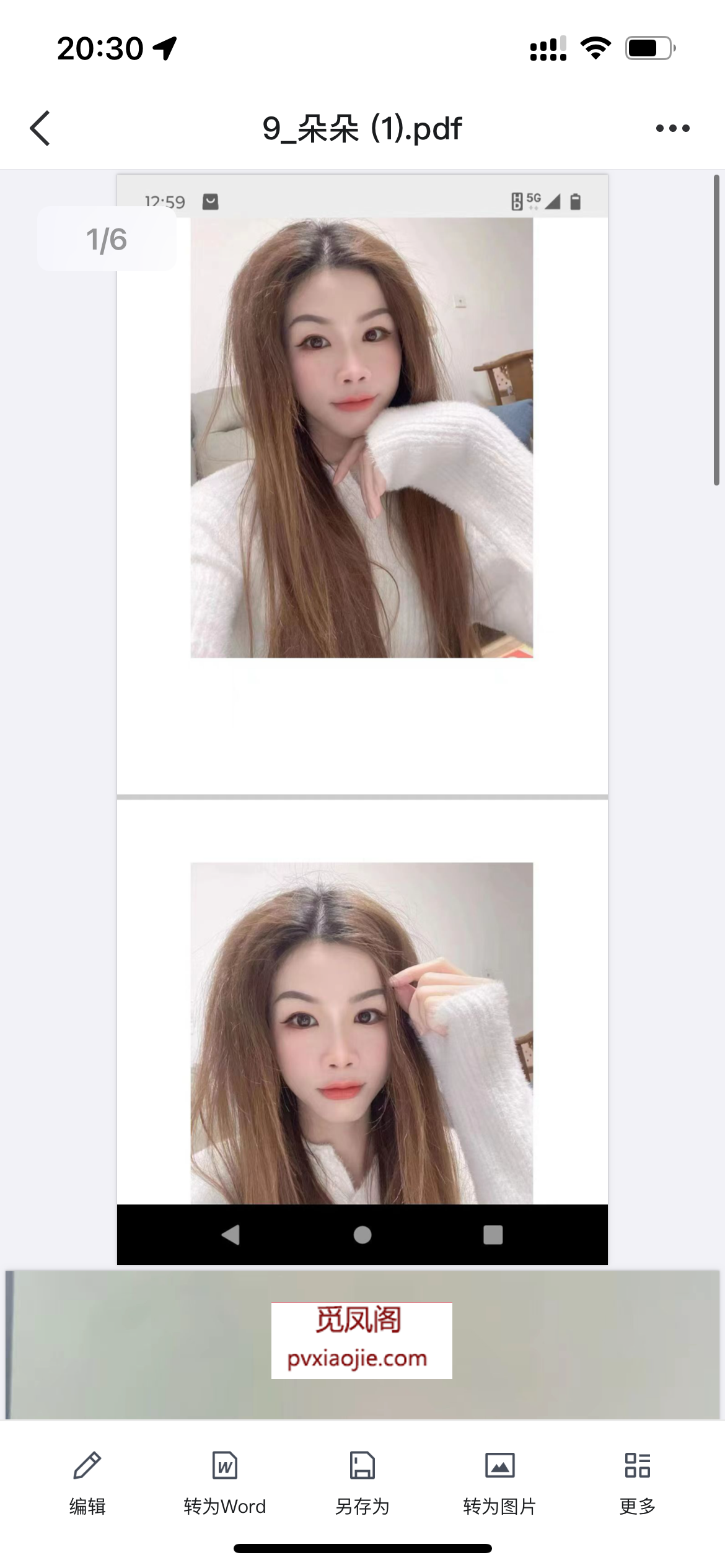The height and width of the screenshot is (1568, 725).
Task: Tap the 另存为 save icon
Action: pos(362,1466)
